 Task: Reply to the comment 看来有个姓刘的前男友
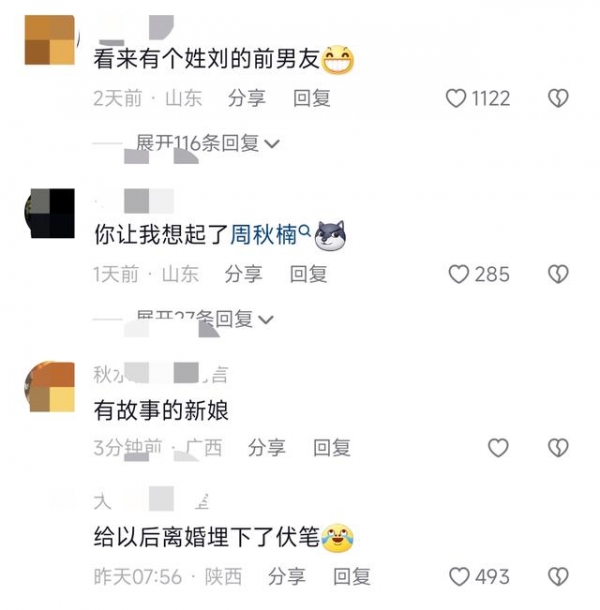311,98
